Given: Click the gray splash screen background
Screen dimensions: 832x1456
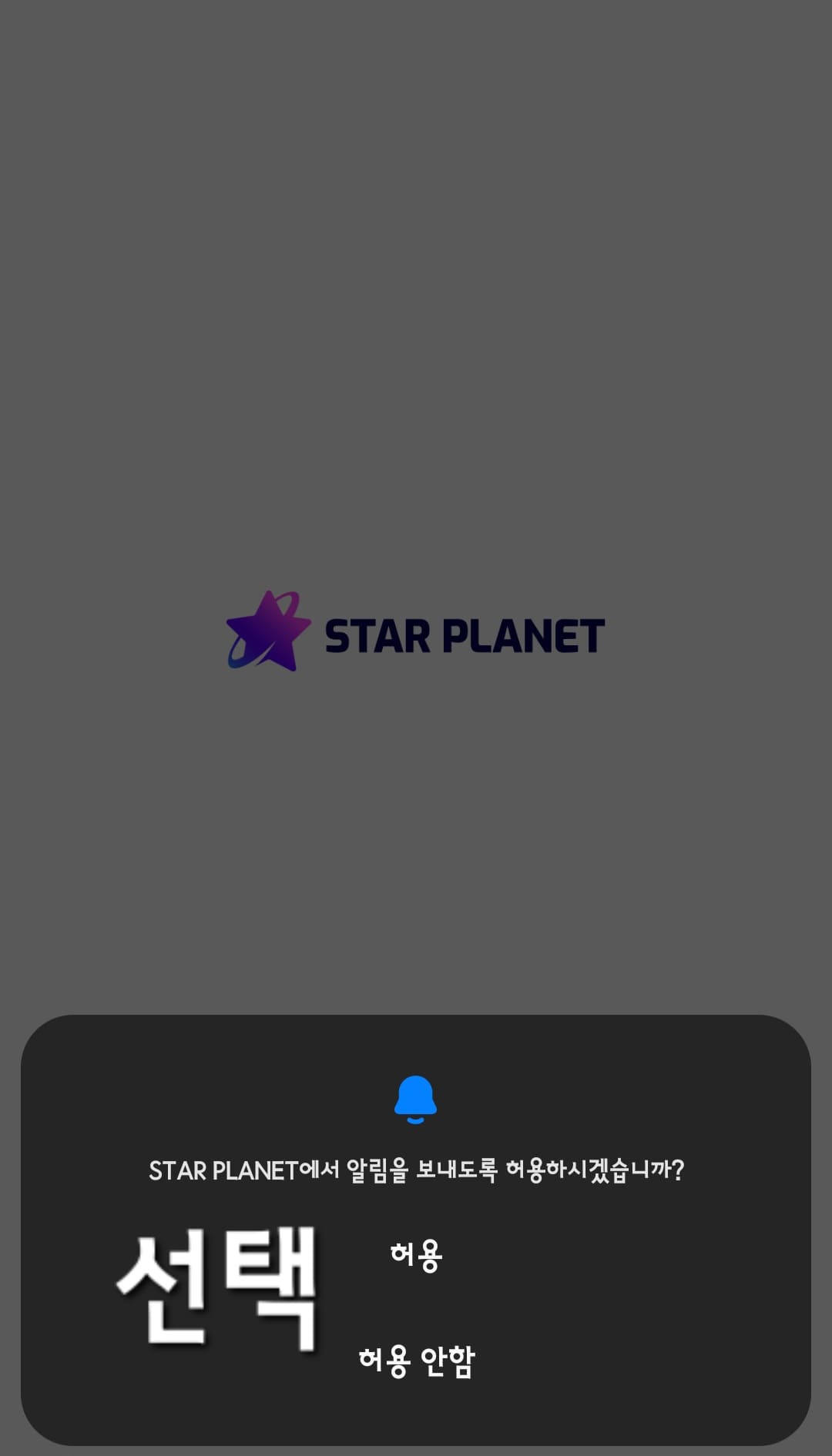Looking at the screenshot, I should pos(416,308).
